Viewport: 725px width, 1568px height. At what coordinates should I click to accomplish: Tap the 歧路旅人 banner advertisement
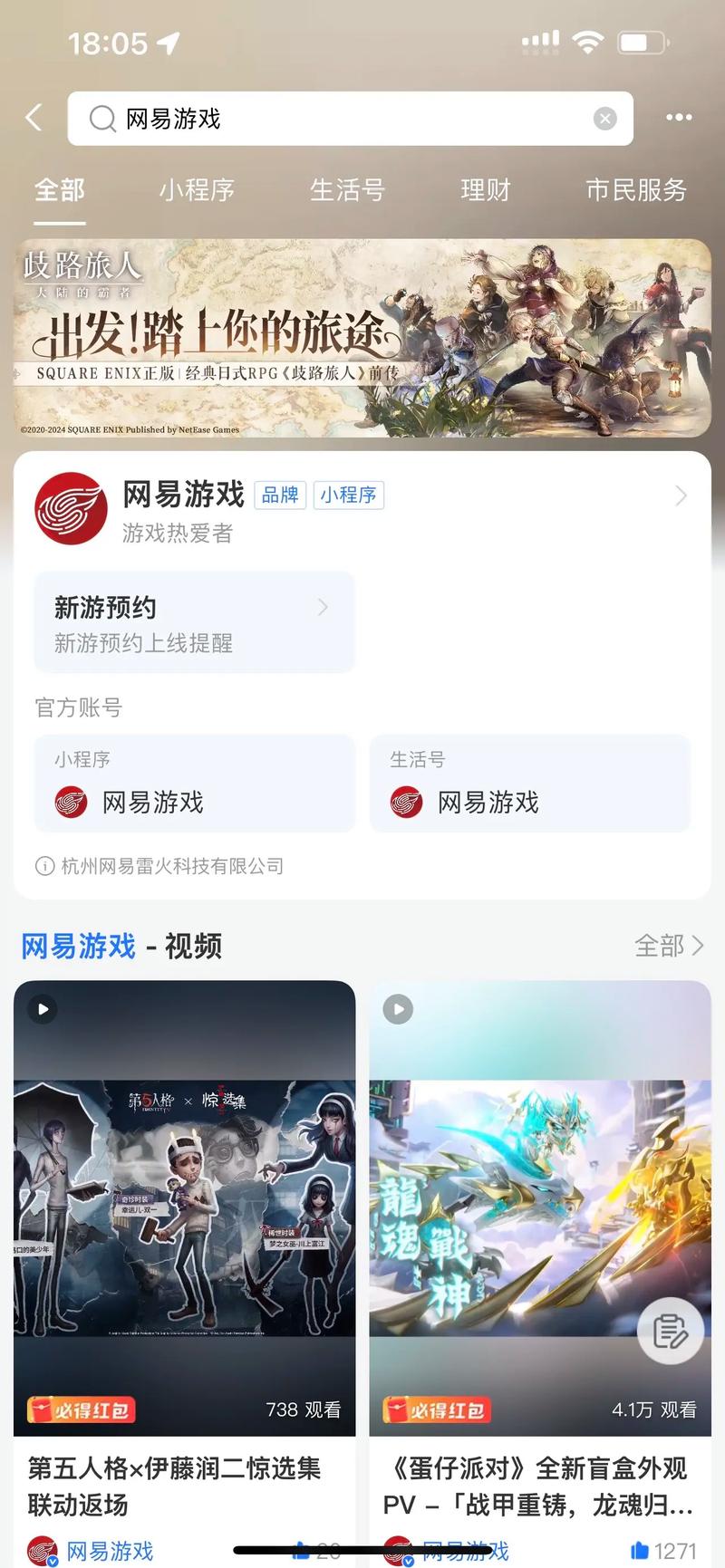[x=362, y=339]
